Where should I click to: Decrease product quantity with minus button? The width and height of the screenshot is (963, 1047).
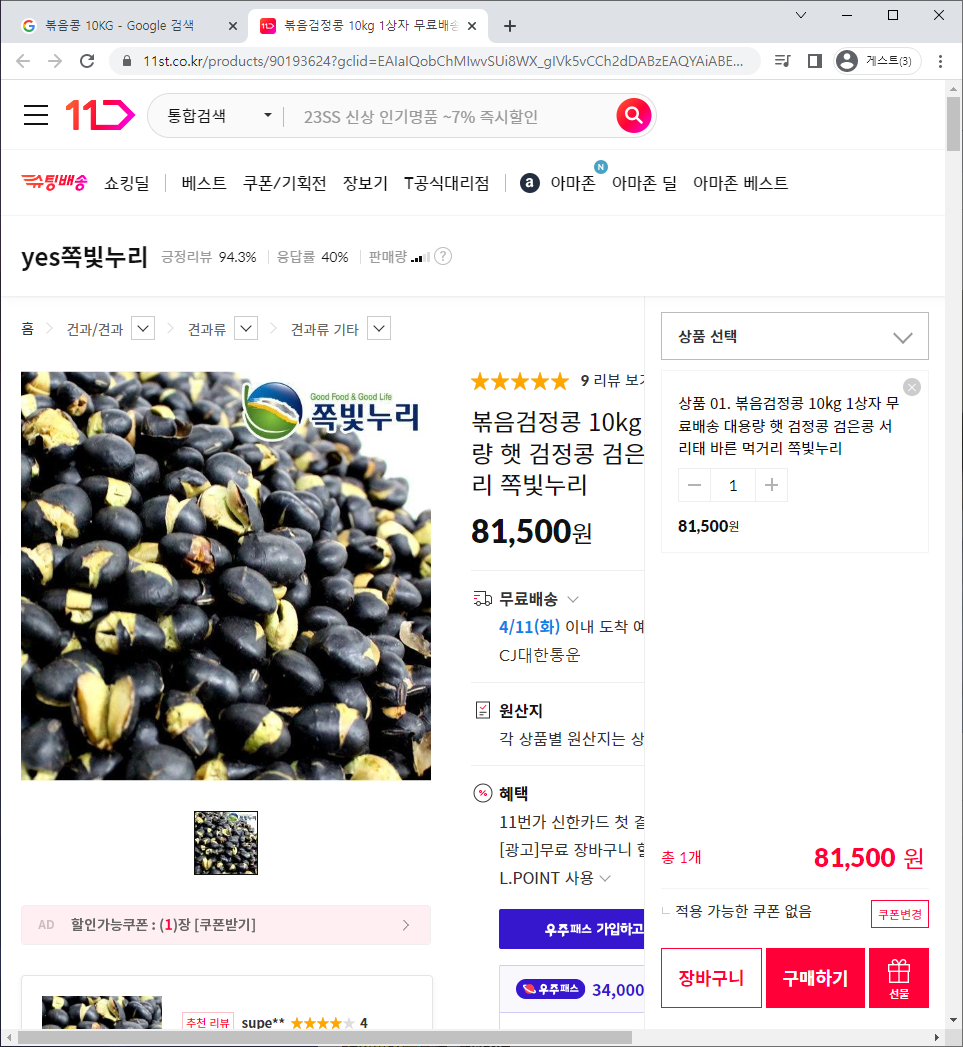(x=695, y=485)
